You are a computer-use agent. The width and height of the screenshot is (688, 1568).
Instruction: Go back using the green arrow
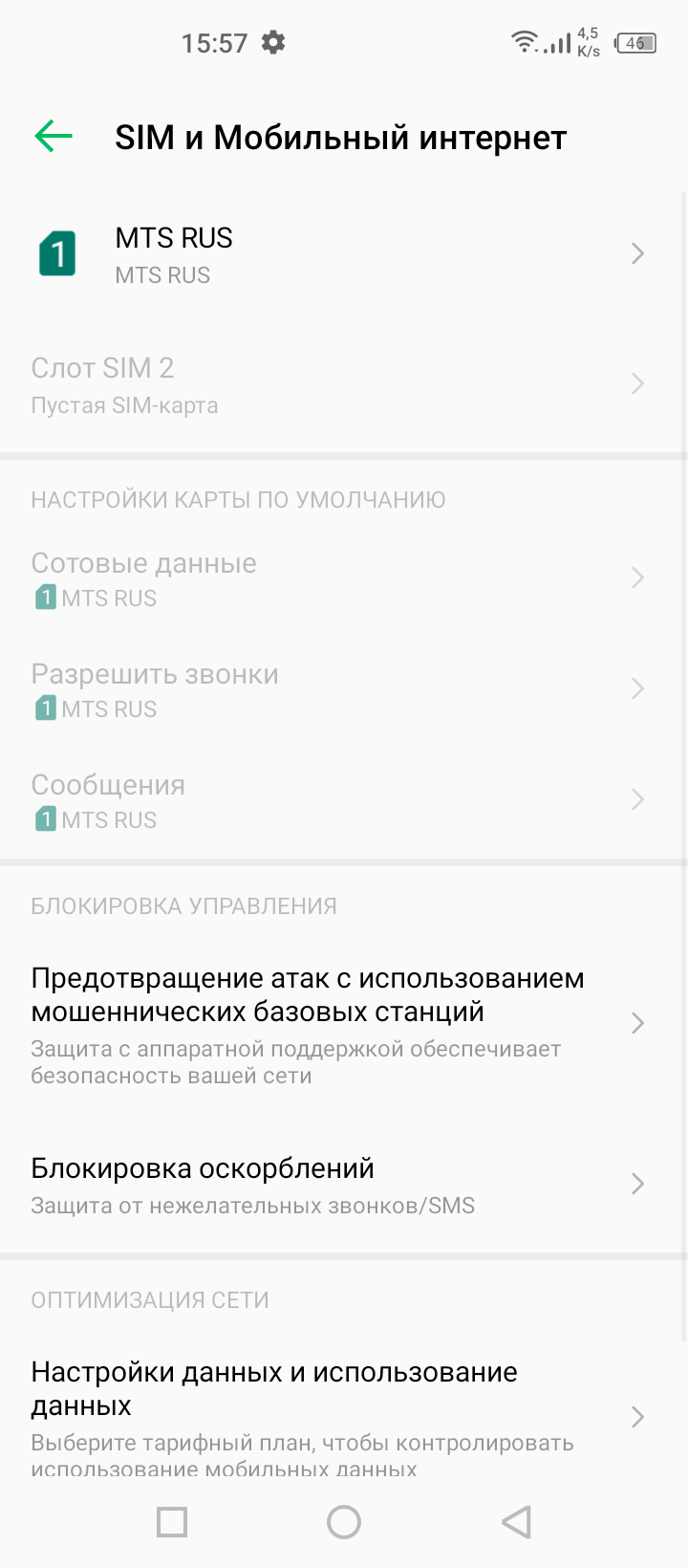tap(54, 137)
